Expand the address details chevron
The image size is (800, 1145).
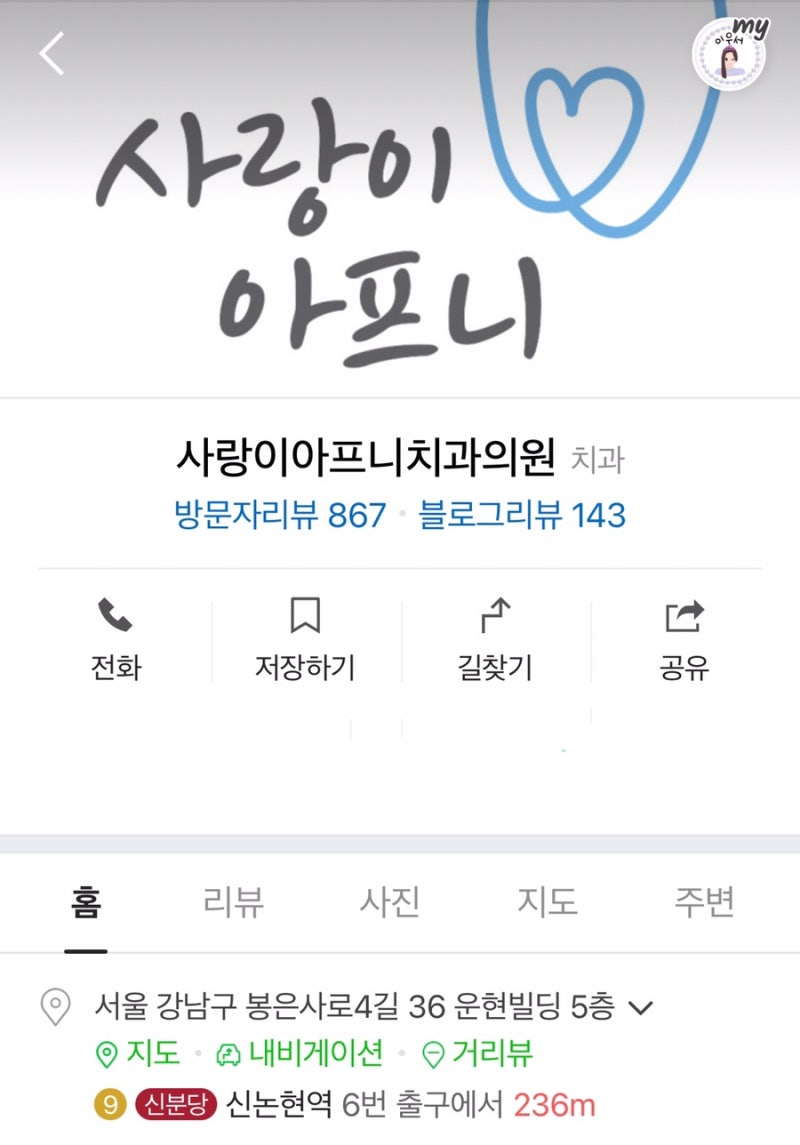point(640,1007)
